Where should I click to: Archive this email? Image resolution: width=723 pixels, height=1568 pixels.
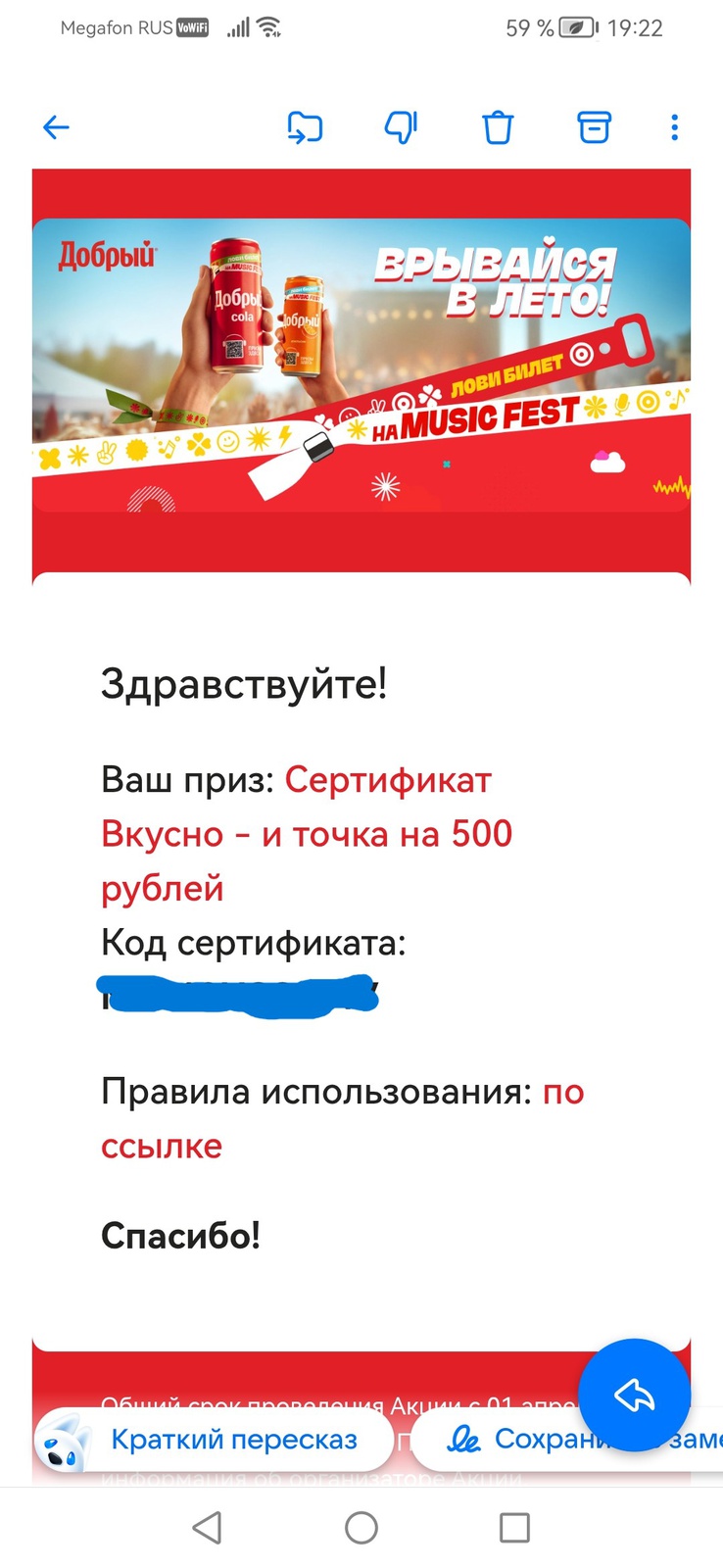click(x=594, y=127)
